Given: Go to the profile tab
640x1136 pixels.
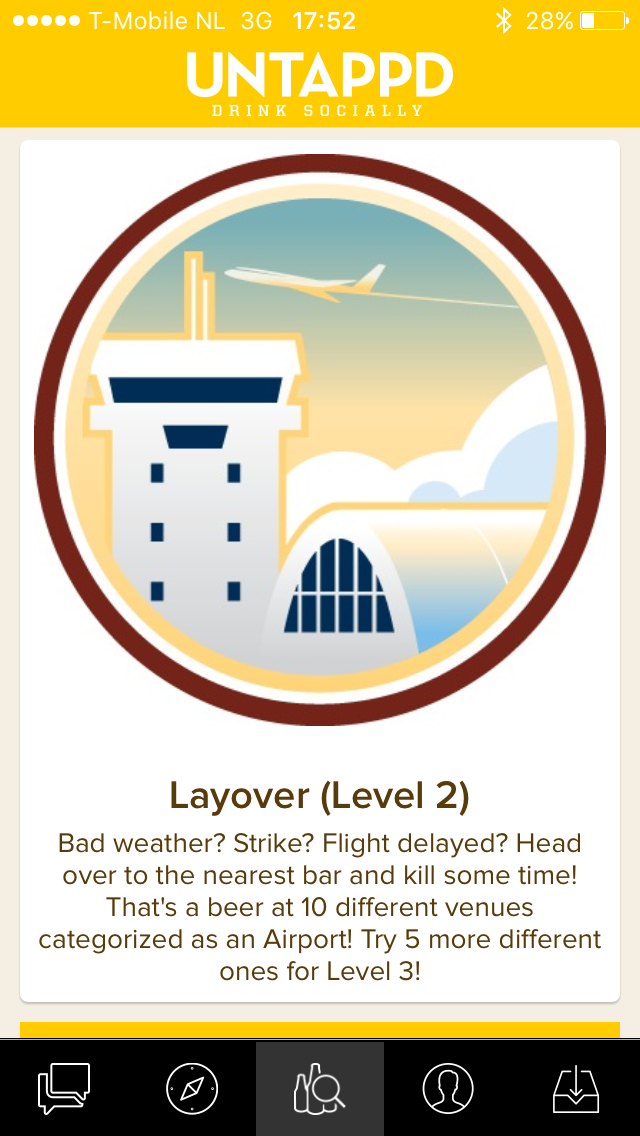Looking at the screenshot, I should coord(448,1088).
